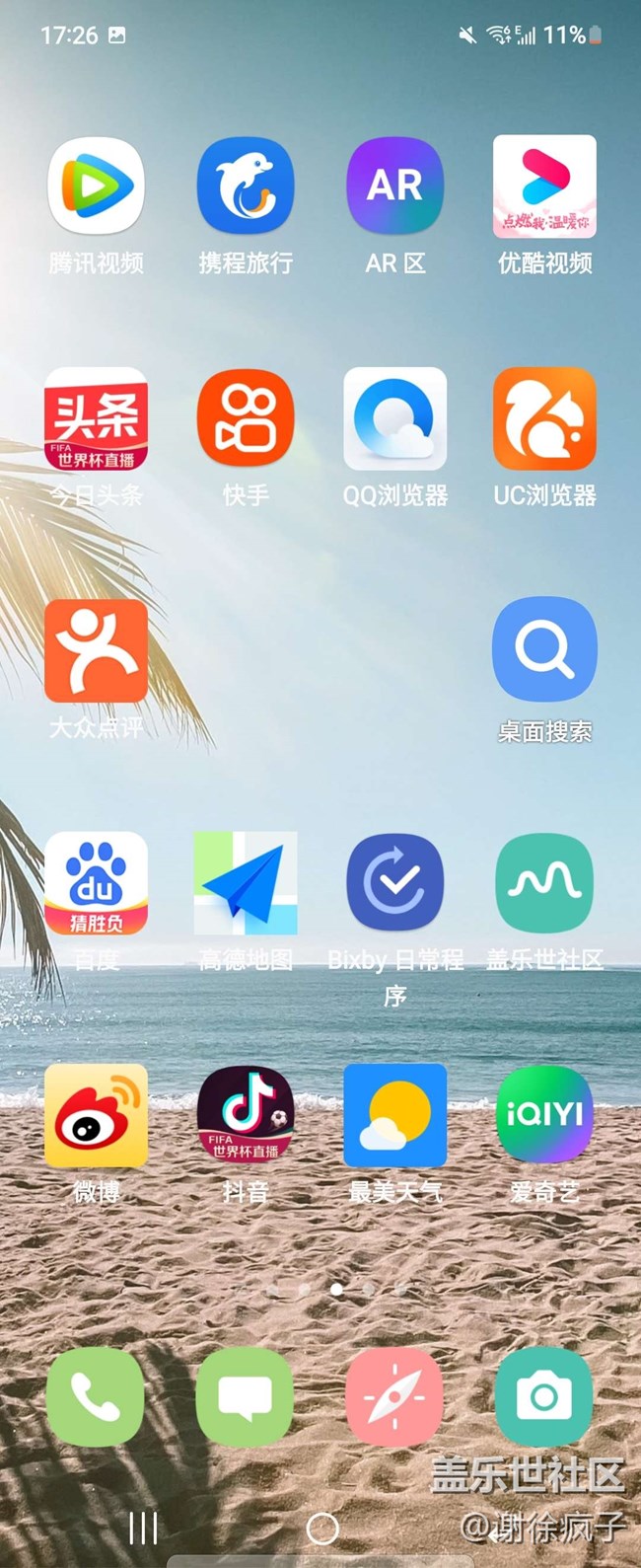This screenshot has height=1568, width=641.
Task: Open the phone dialer in dock
Action: (96, 1396)
